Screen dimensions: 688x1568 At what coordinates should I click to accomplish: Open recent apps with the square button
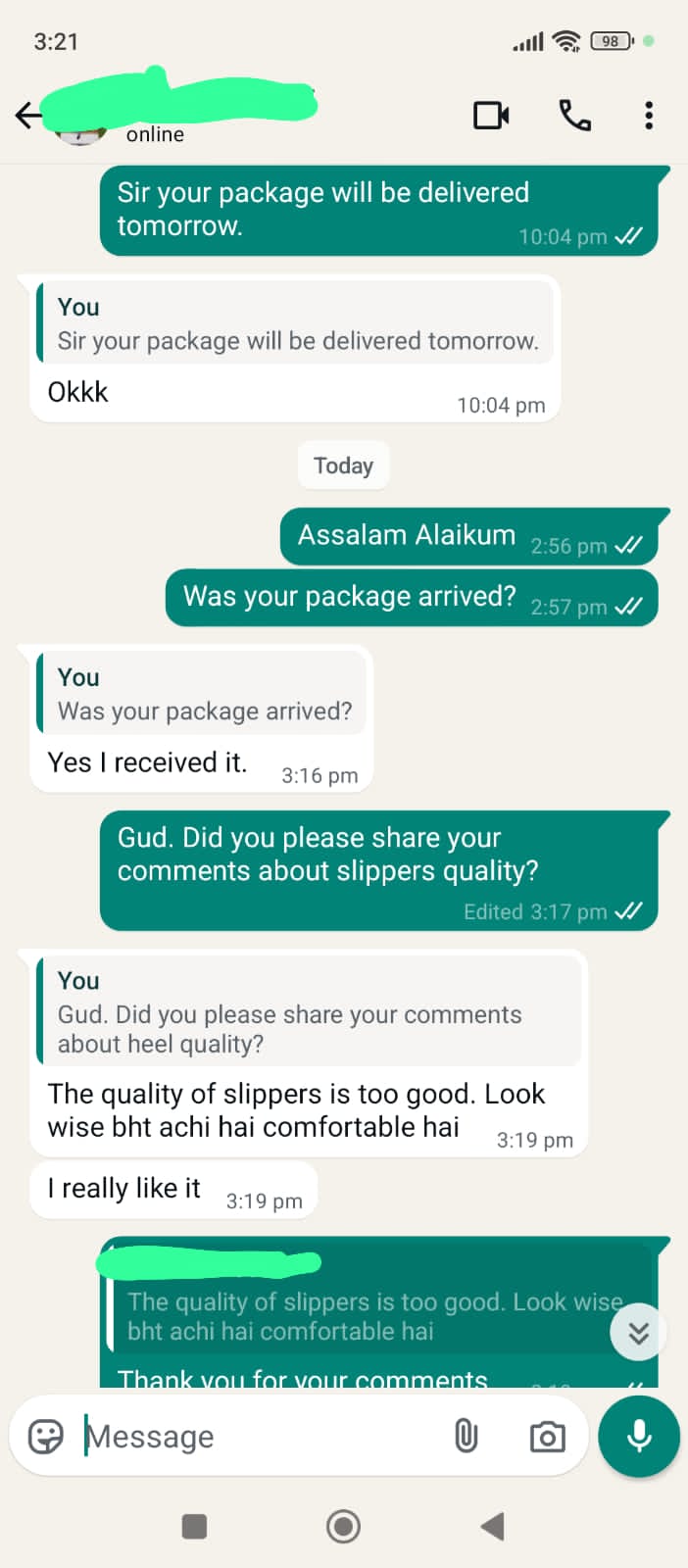pos(194,1526)
